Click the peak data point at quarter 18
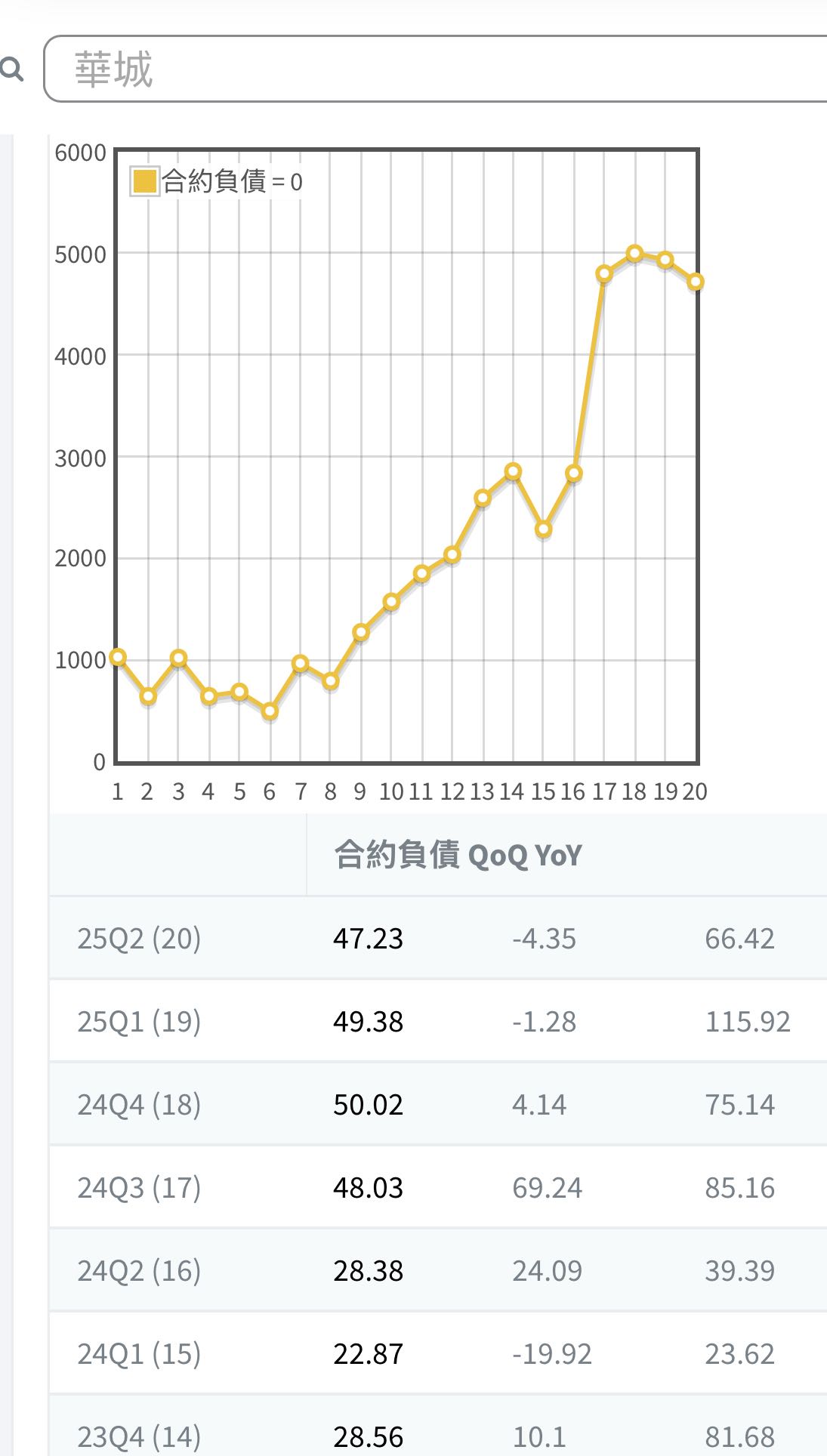The height and width of the screenshot is (1456, 827). point(634,252)
